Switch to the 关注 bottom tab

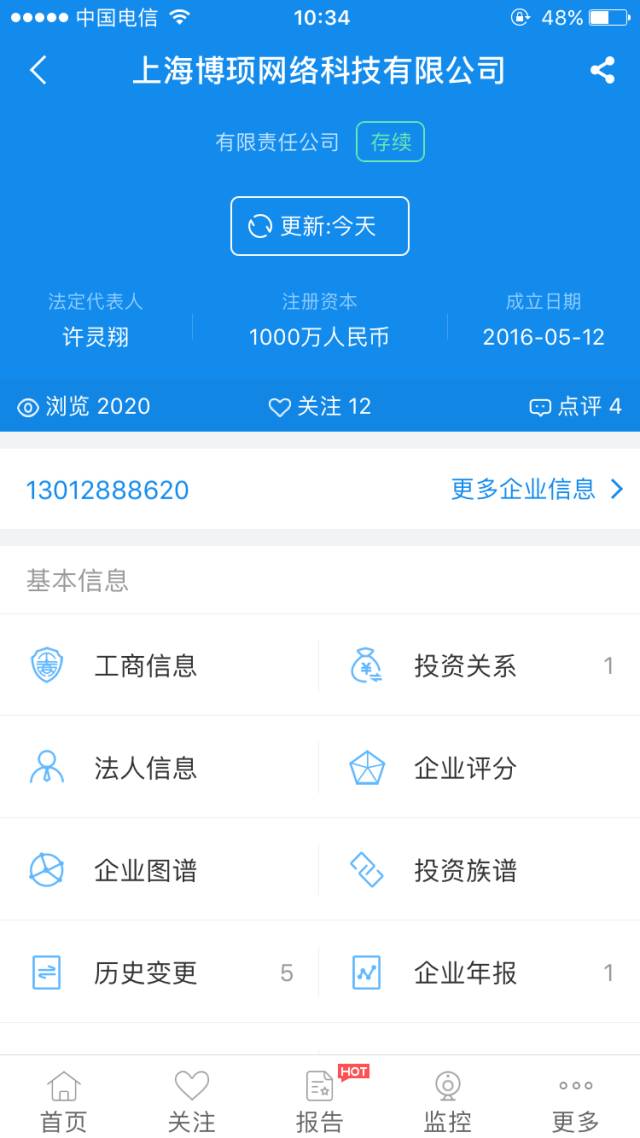tap(192, 1100)
